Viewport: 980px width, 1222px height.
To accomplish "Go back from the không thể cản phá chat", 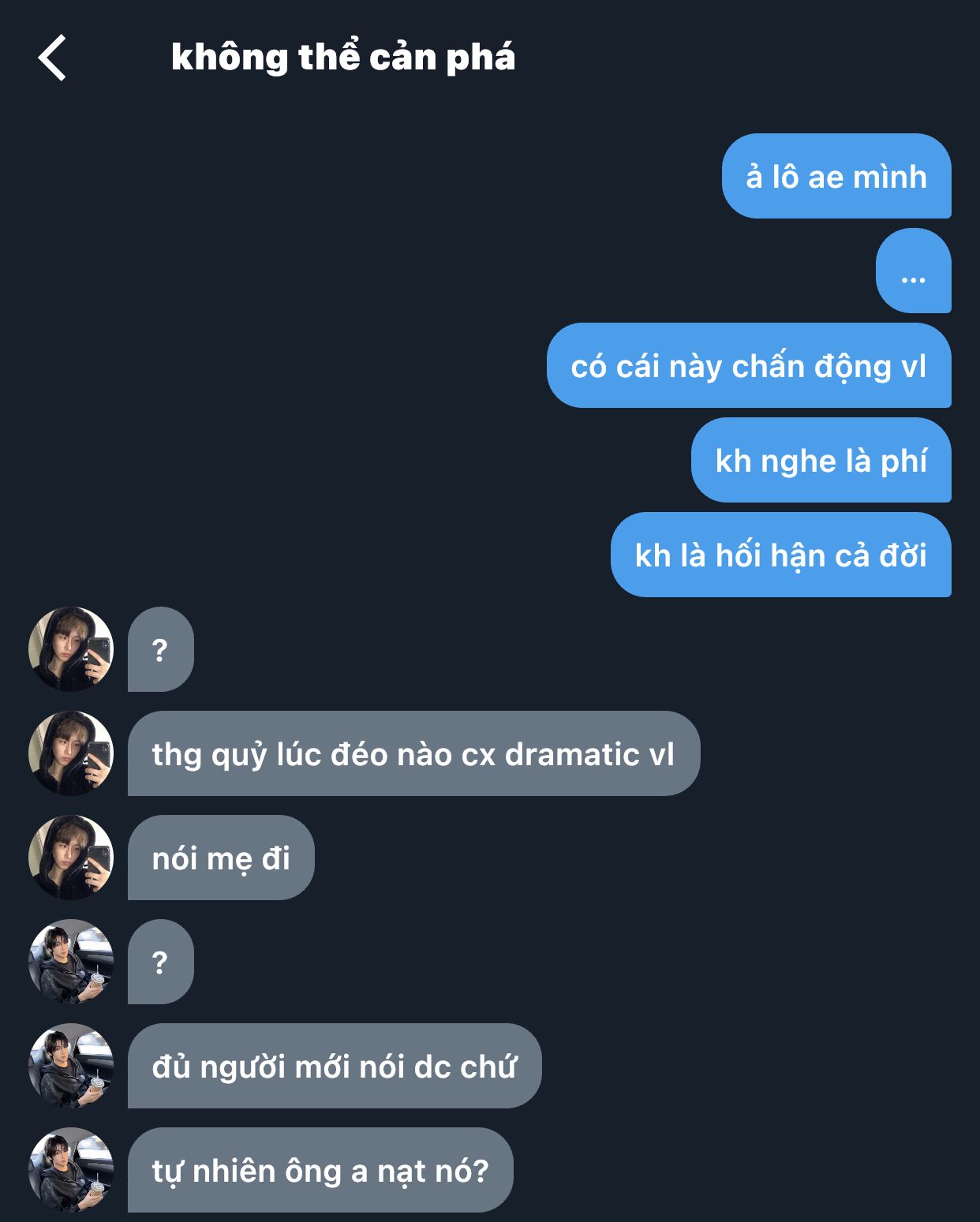I will click(x=52, y=58).
